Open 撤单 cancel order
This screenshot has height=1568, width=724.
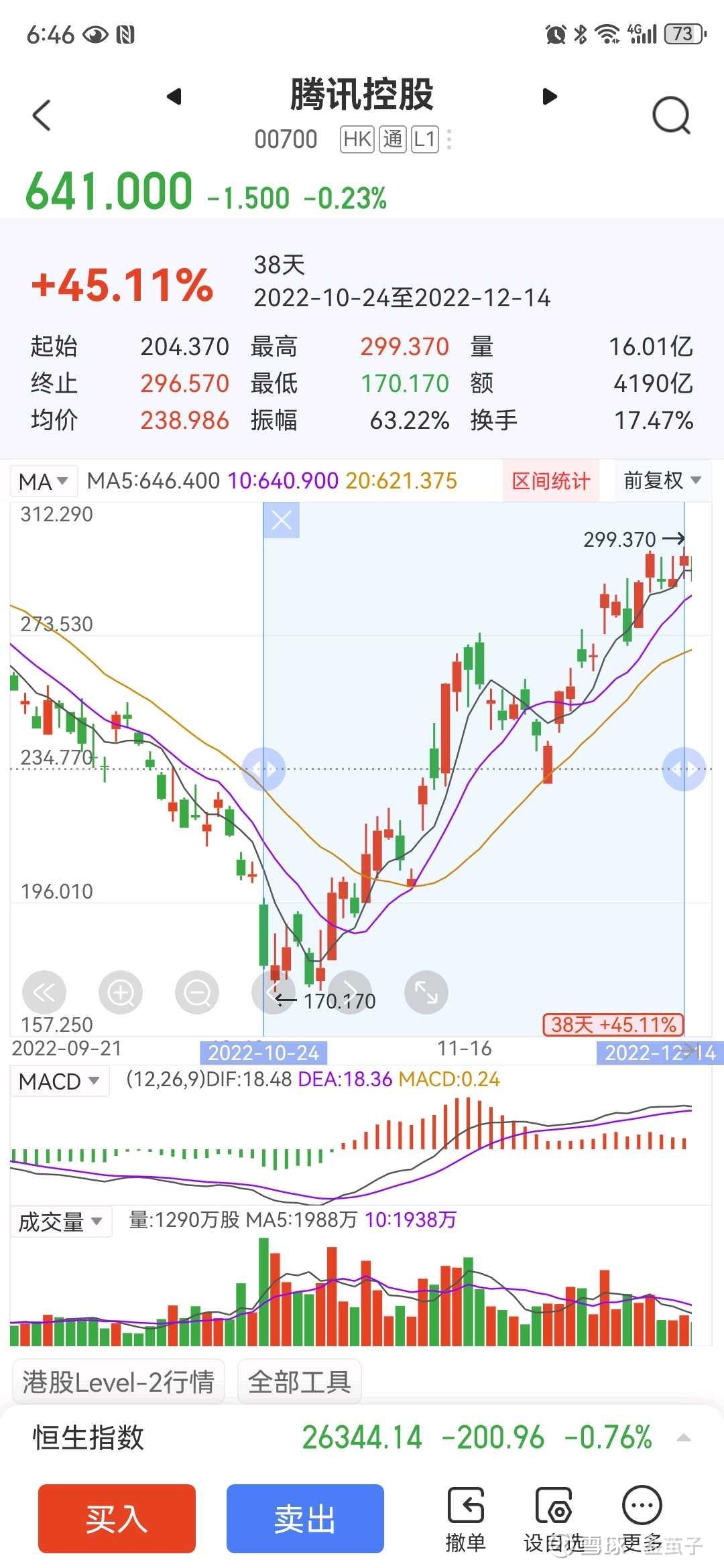466,1520
